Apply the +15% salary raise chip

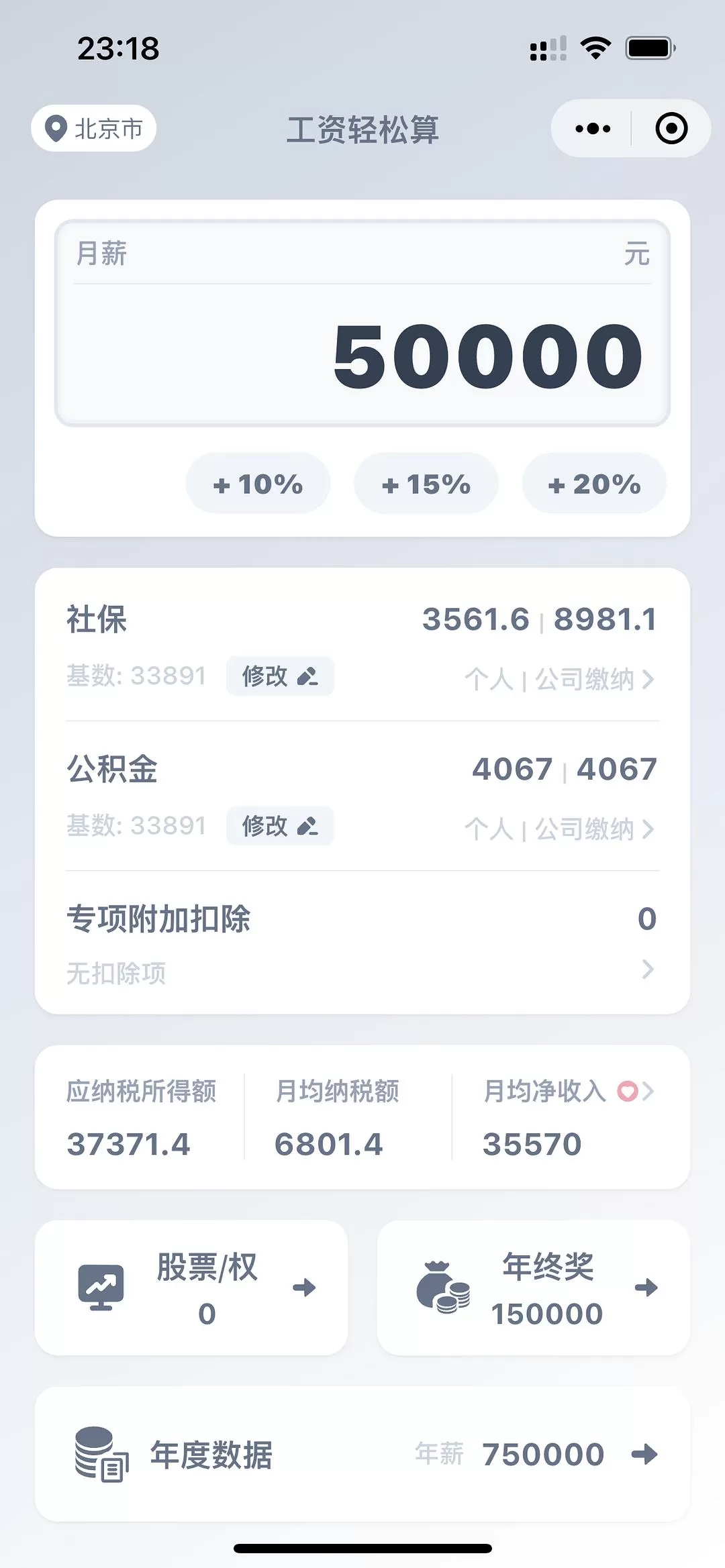(426, 484)
